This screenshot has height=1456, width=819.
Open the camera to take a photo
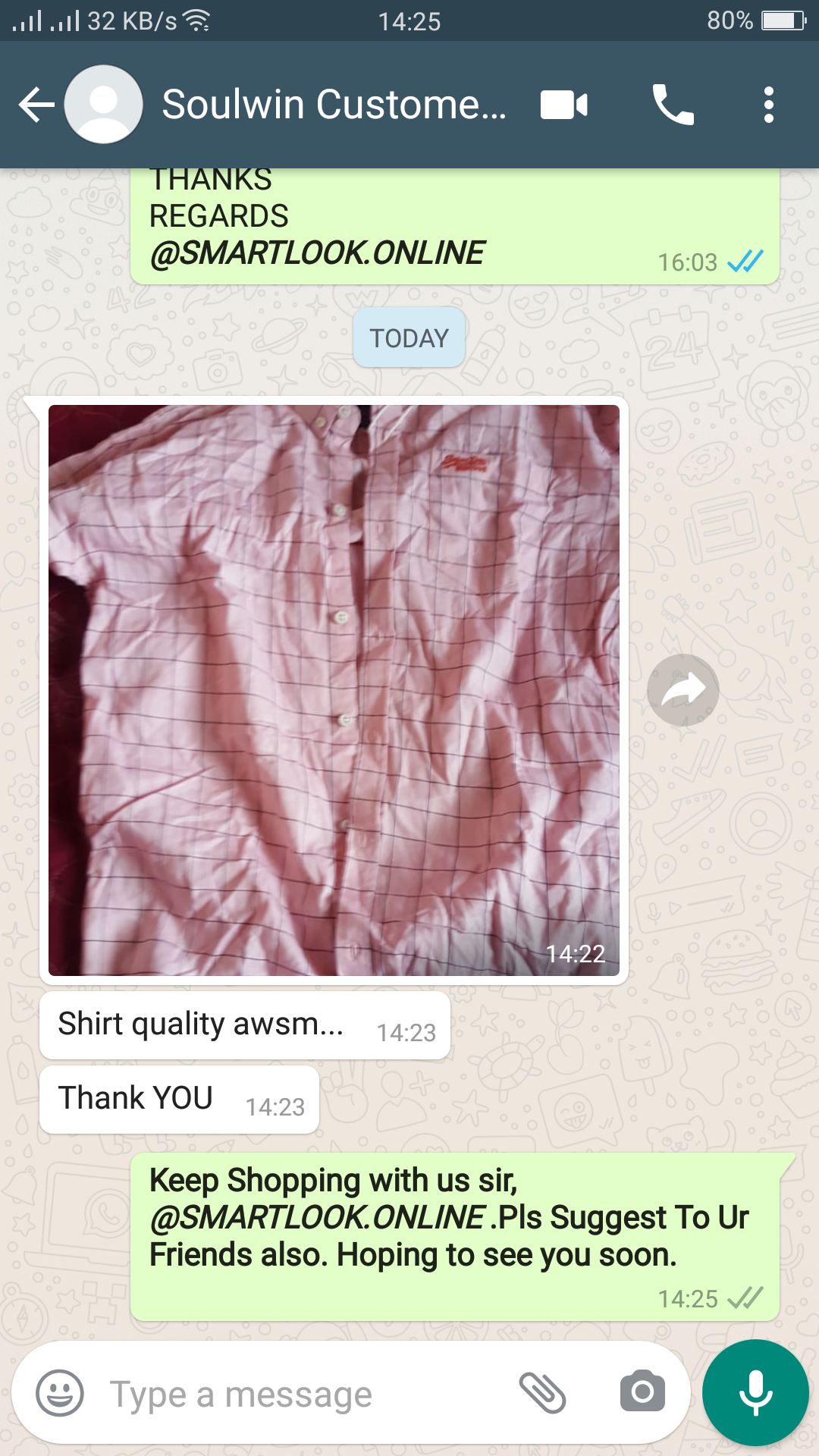click(x=642, y=1393)
